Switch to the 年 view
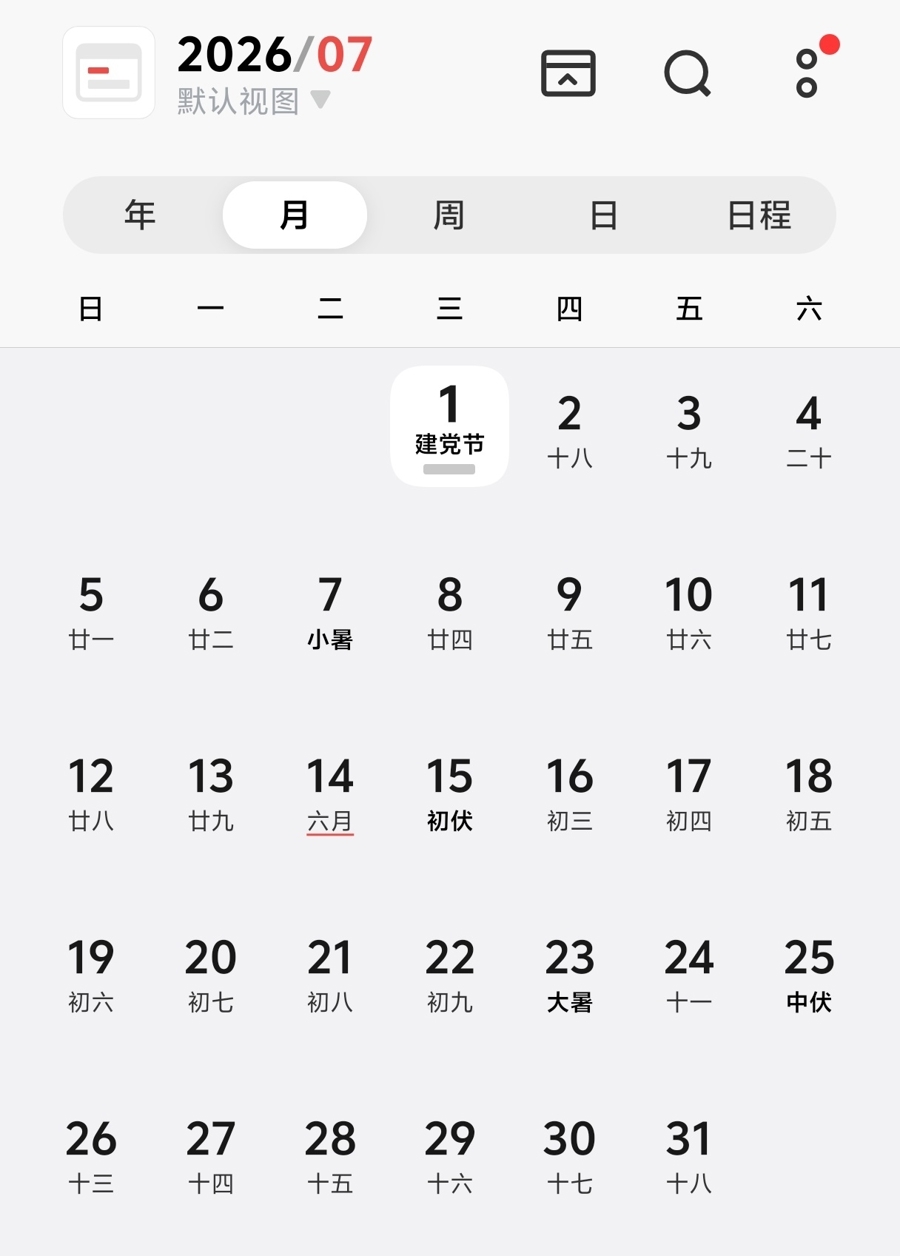900x1256 pixels. click(x=140, y=215)
